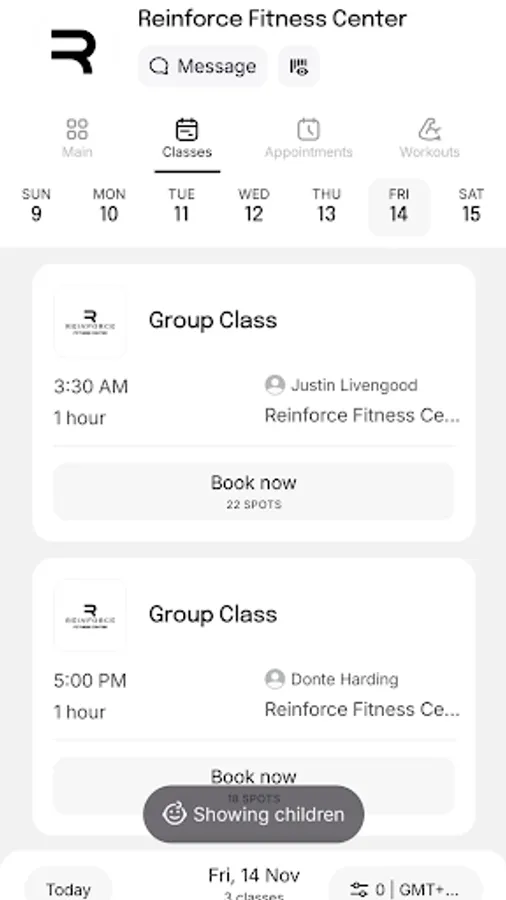Screen dimensions: 506x900
Task: Select the Classes tab
Action: point(187,138)
